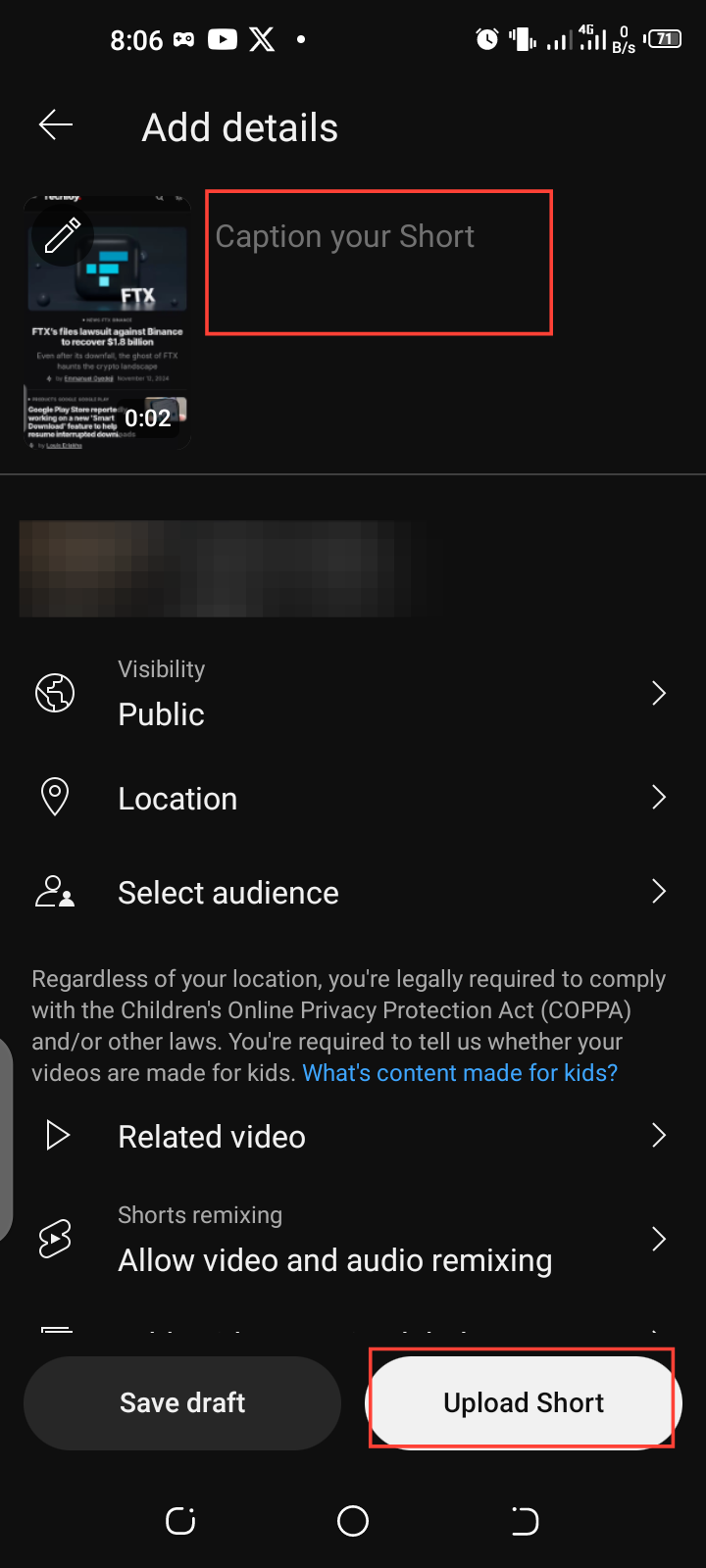Open recent apps from navigation bar

(180, 1521)
